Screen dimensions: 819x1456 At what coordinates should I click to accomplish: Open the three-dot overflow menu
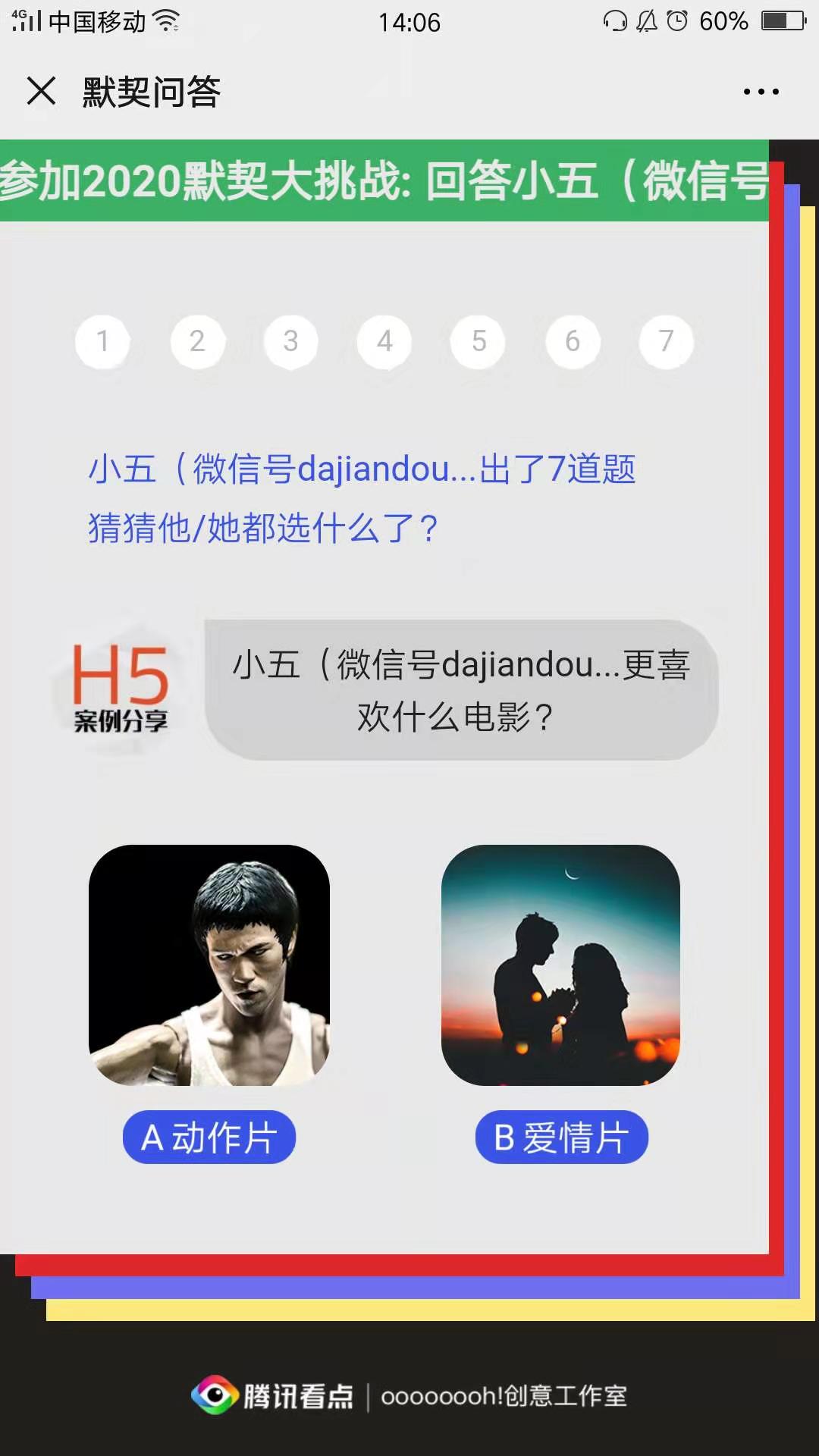point(761,92)
